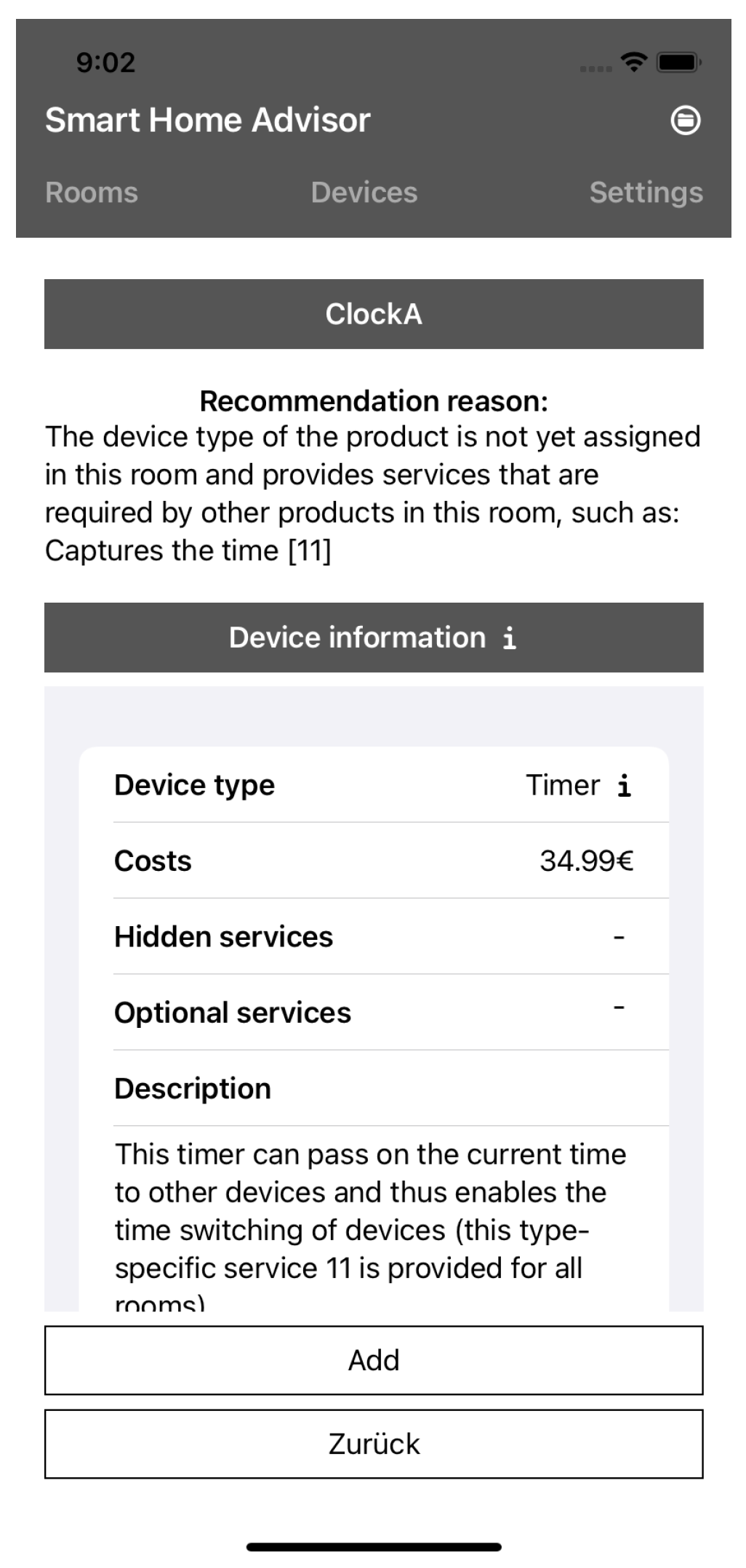746x1568 pixels.
Task: Tap the info icon beside Device information
Action: (510, 638)
